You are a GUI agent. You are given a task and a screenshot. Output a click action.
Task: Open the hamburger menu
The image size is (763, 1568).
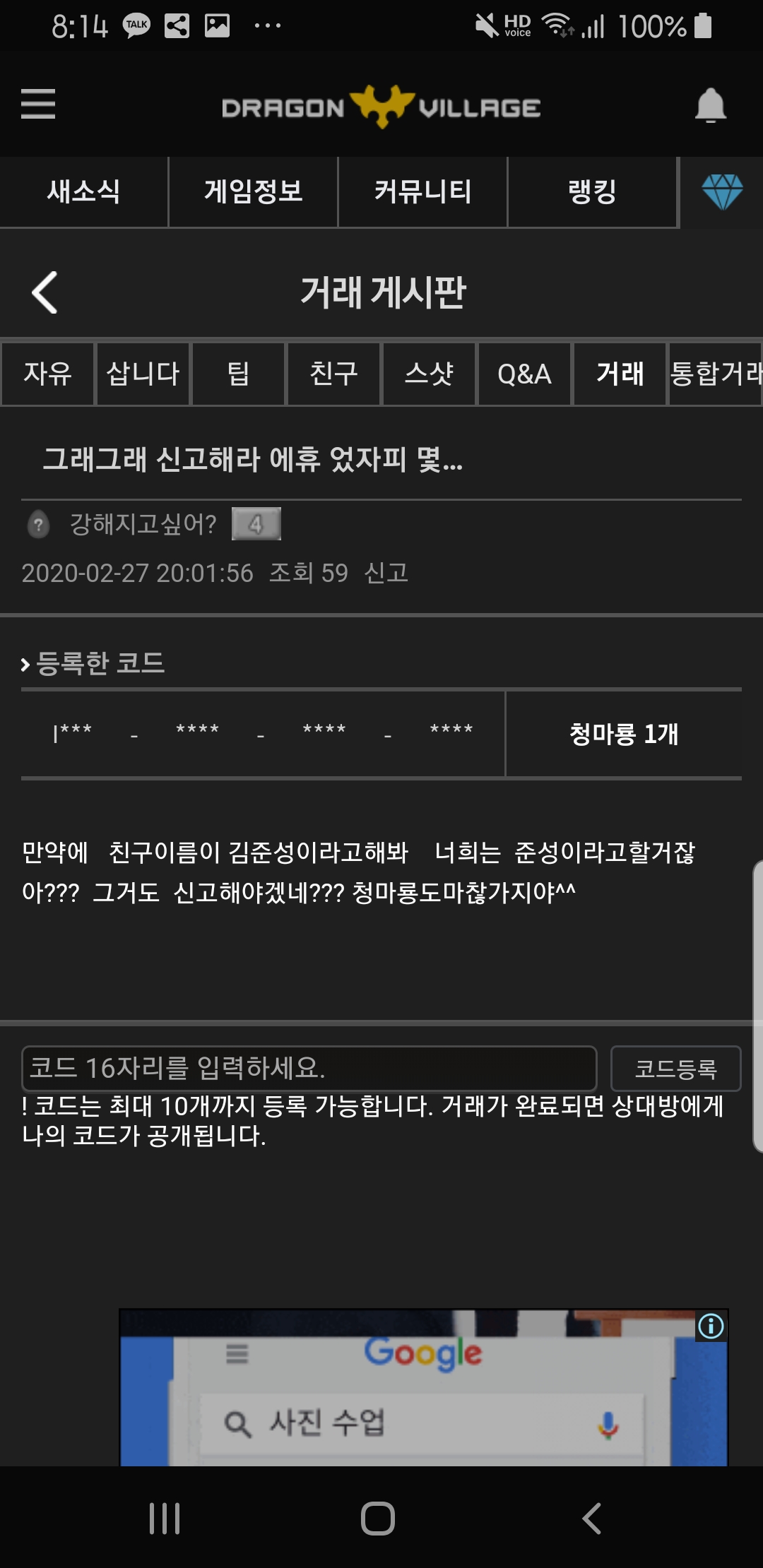coord(38,104)
